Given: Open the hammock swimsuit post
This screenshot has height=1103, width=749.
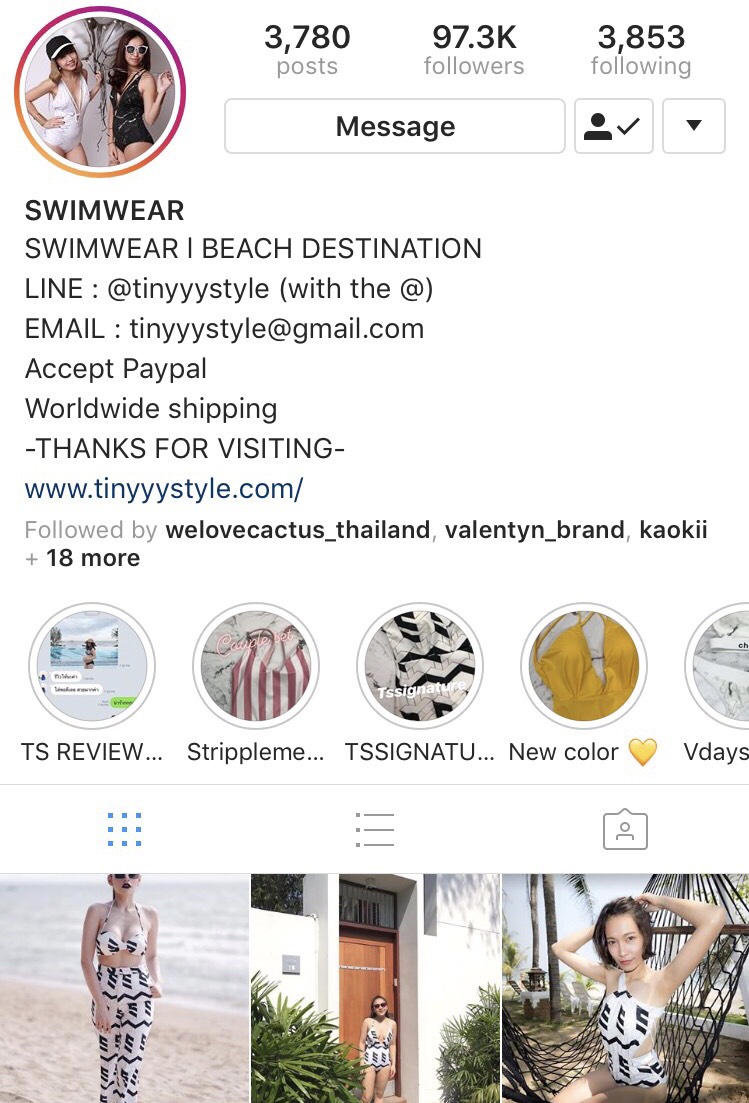Looking at the screenshot, I should pyautogui.click(x=626, y=988).
